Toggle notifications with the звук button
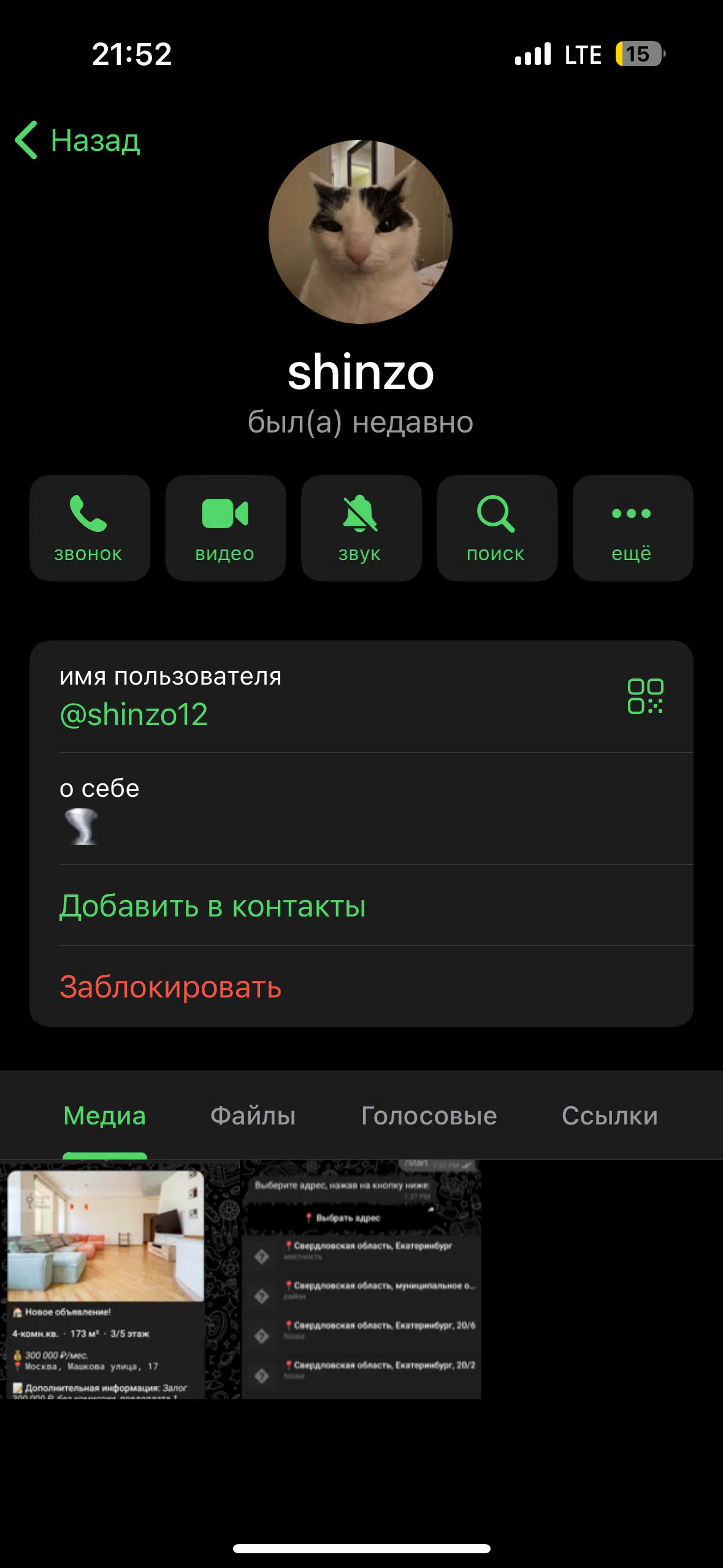Screen dimensions: 723x1568 [361, 528]
